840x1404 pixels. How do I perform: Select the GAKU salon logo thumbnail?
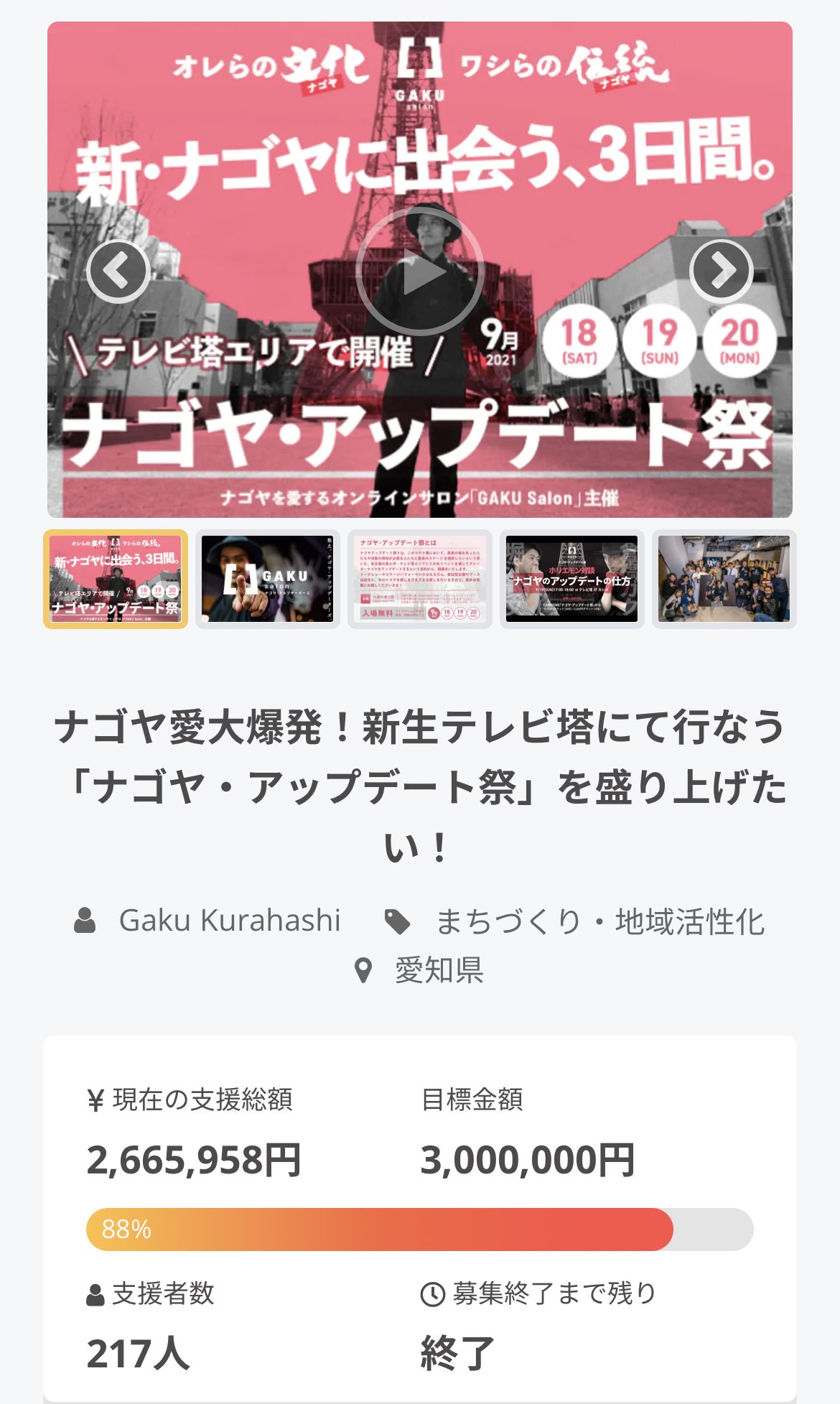point(268,579)
